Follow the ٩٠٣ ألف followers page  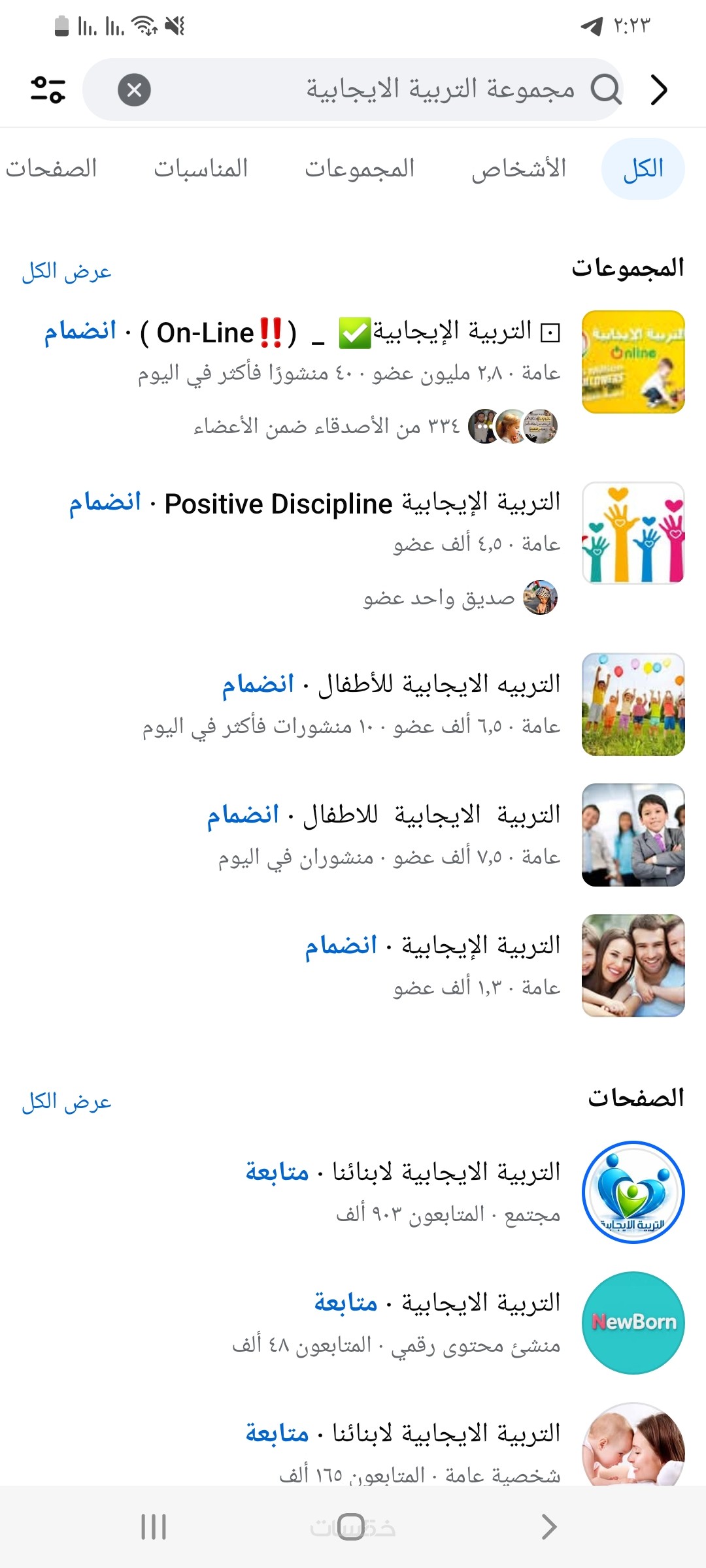pyautogui.click(x=277, y=1173)
